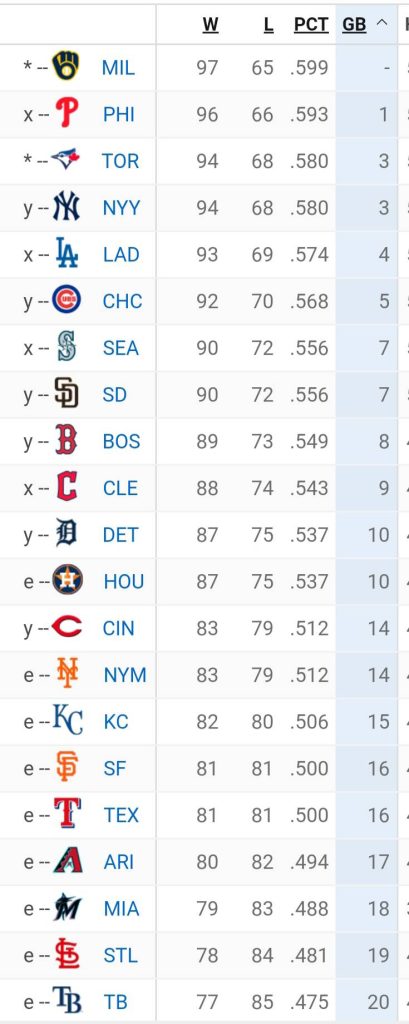409x1024 pixels.
Task: Open the BOS team page
Action: (x=122, y=441)
